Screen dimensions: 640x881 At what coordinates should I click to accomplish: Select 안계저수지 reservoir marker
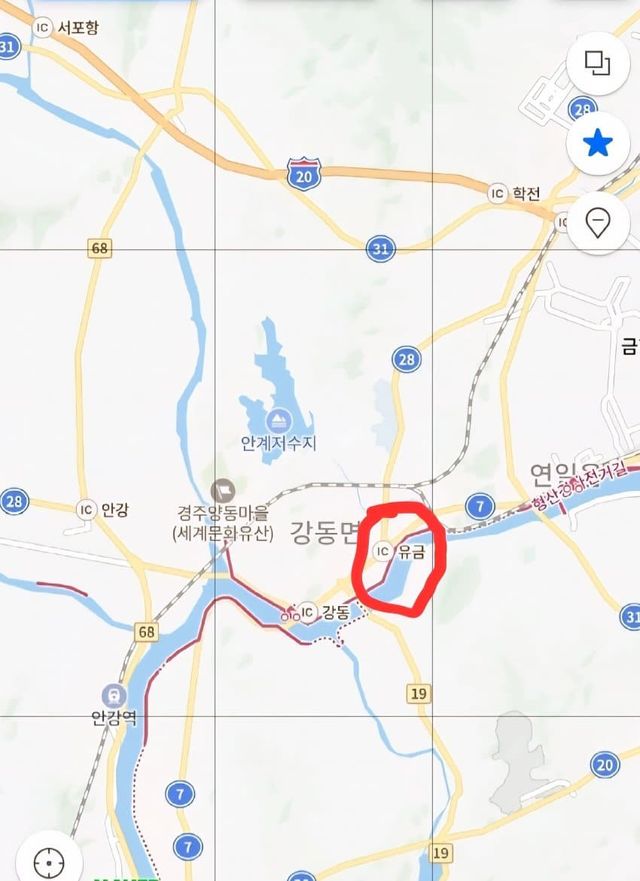278,419
